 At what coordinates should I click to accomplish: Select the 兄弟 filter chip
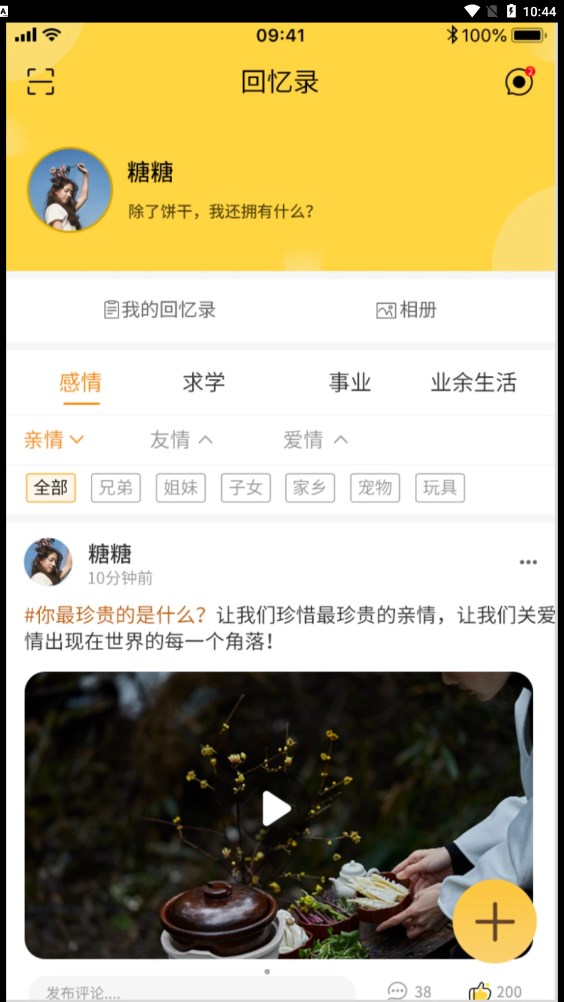pyautogui.click(x=116, y=488)
